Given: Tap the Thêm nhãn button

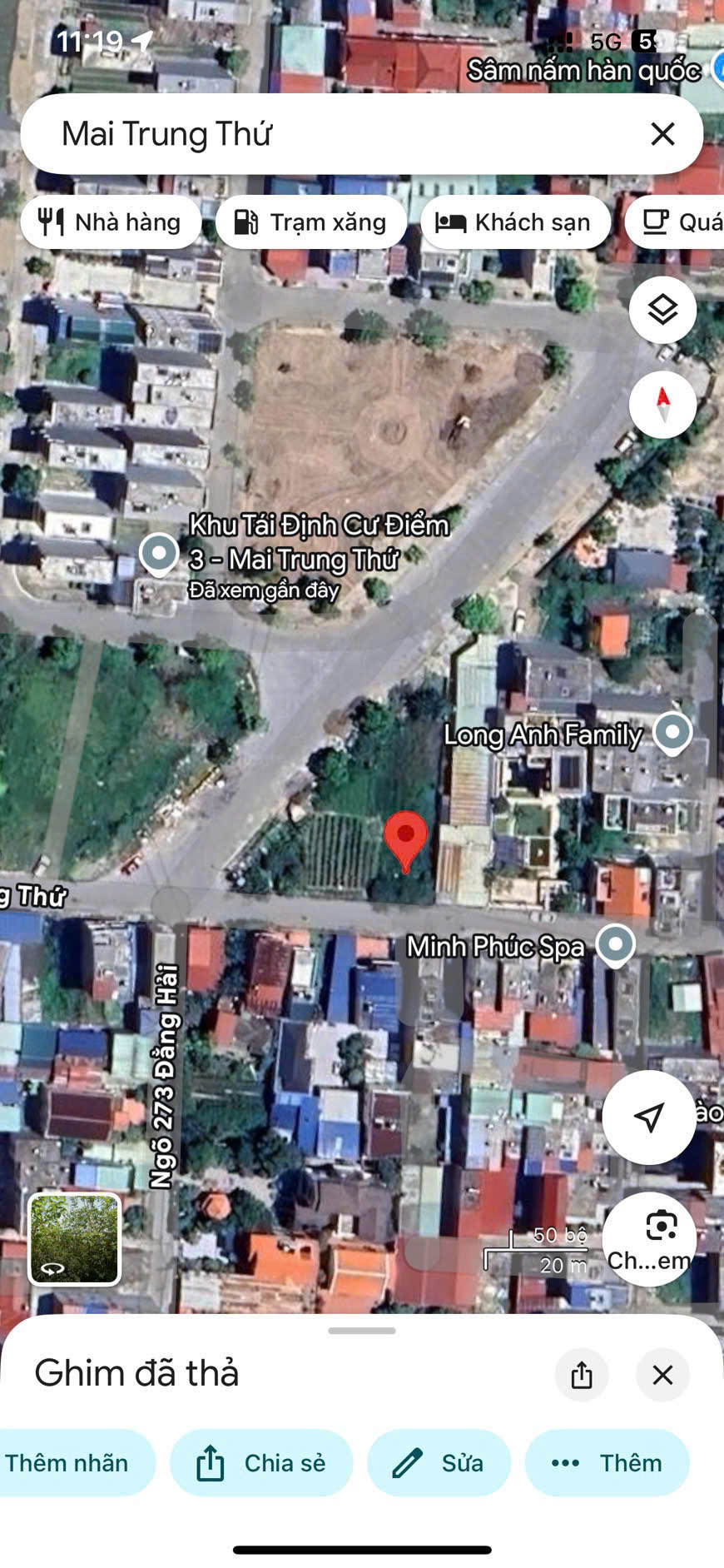Looking at the screenshot, I should pyautogui.click(x=71, y=1463).
